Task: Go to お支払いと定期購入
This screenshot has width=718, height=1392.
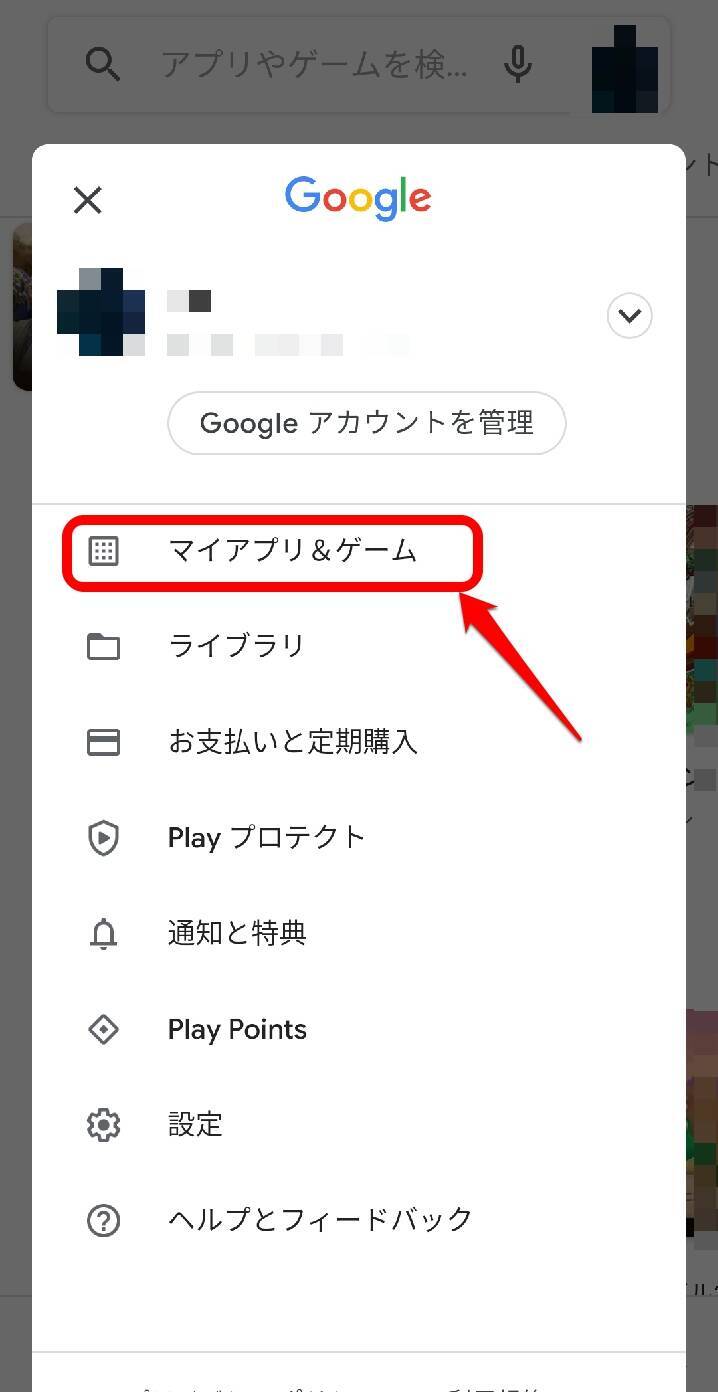Action: (292, 742)
